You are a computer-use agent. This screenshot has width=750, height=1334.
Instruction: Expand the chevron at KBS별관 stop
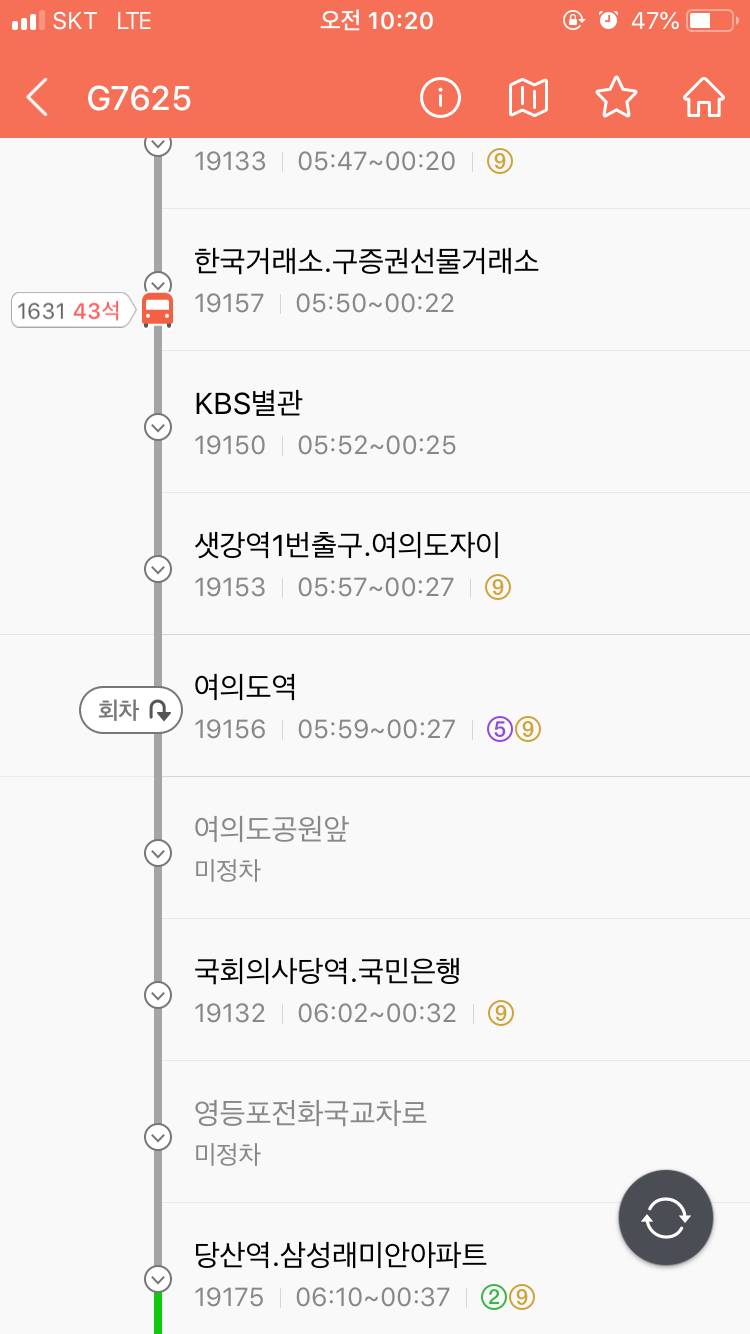pos(157,427)
